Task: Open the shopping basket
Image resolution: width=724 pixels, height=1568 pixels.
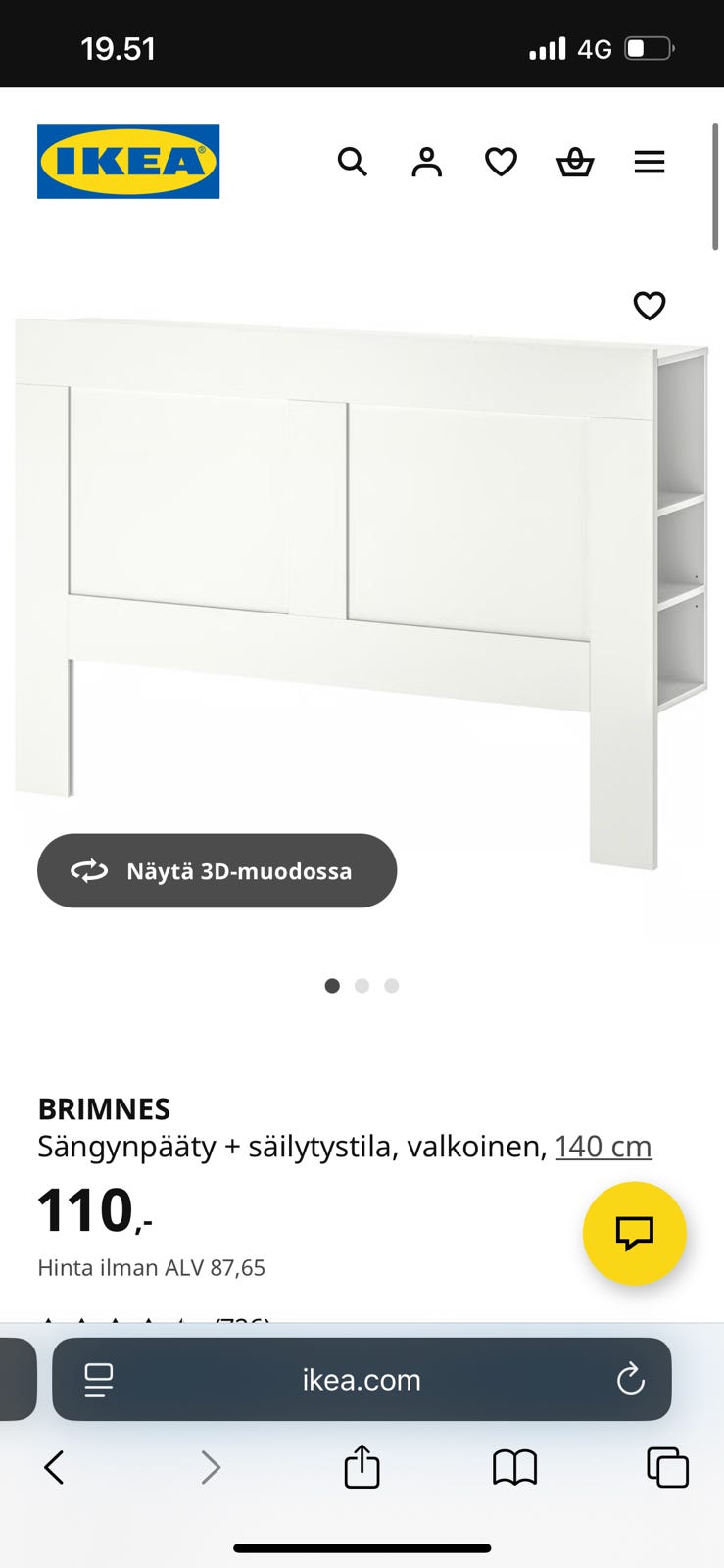Action: coord(575,162)
